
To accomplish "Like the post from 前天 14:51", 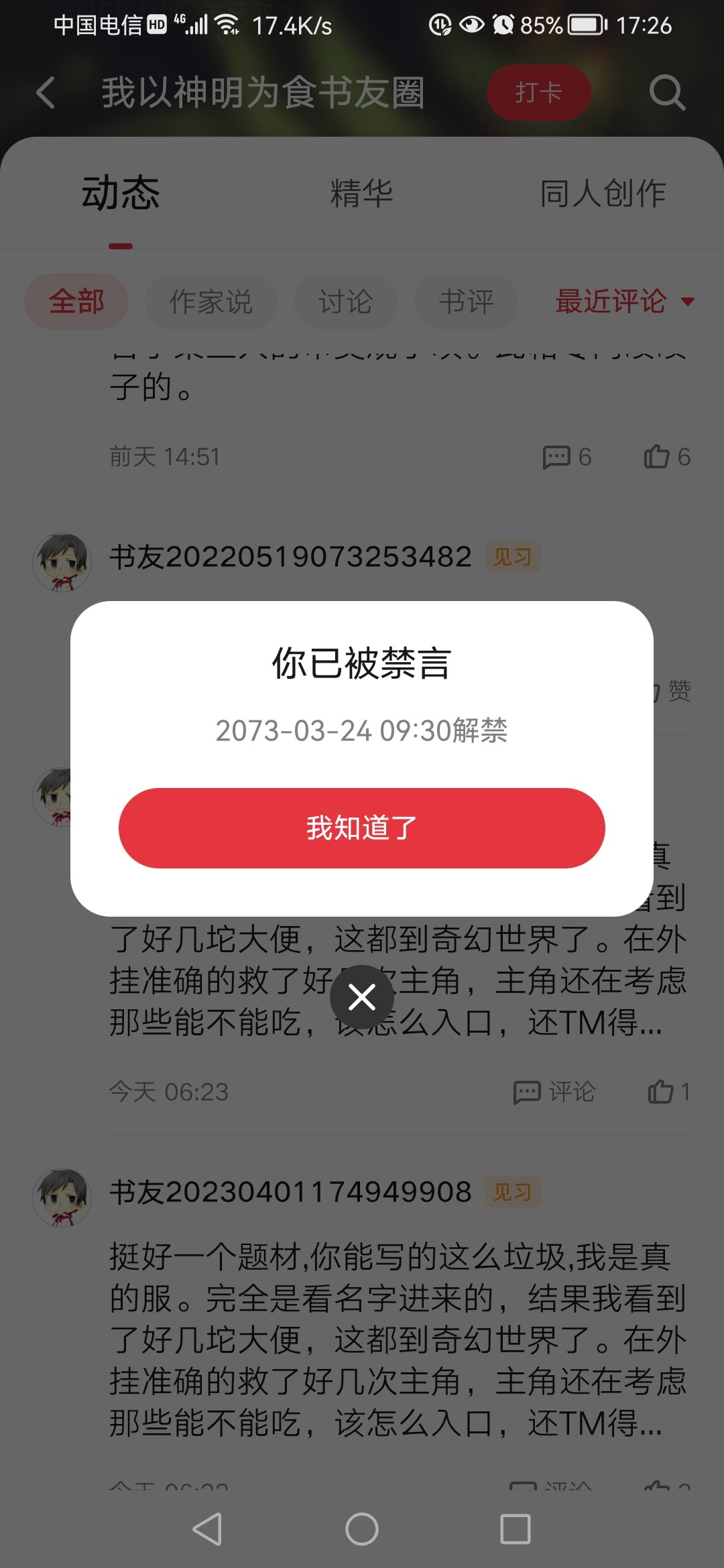I will (x=666, y=457).
